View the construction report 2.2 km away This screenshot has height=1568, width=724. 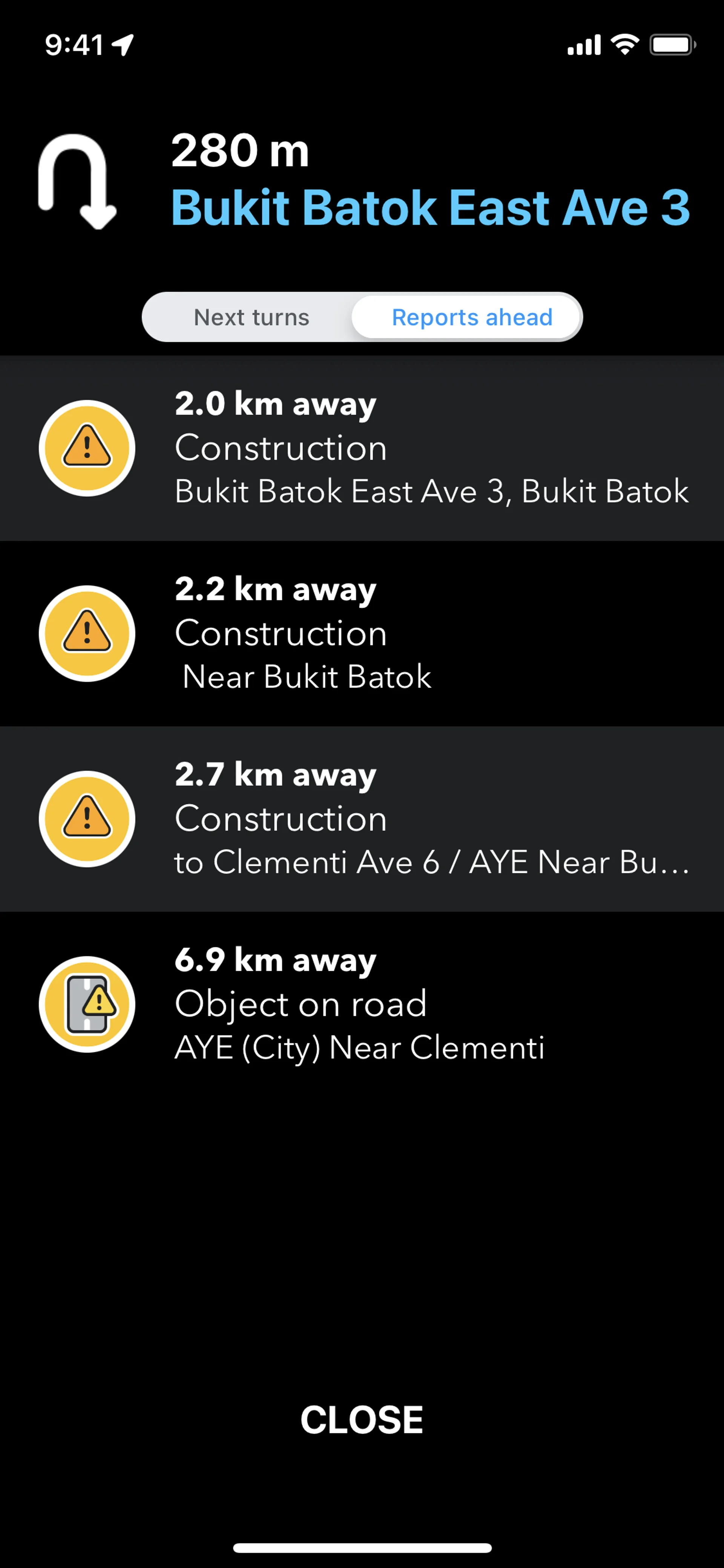coord(362,633)
